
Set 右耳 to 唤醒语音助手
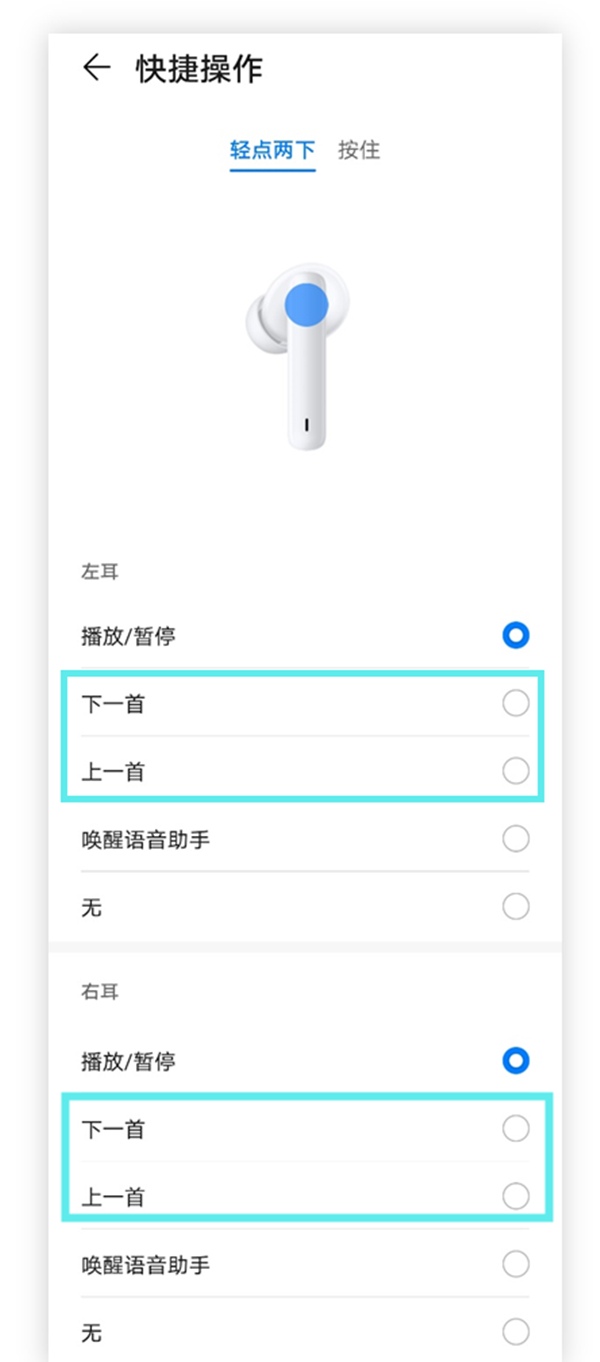[x=515, y=1264]
